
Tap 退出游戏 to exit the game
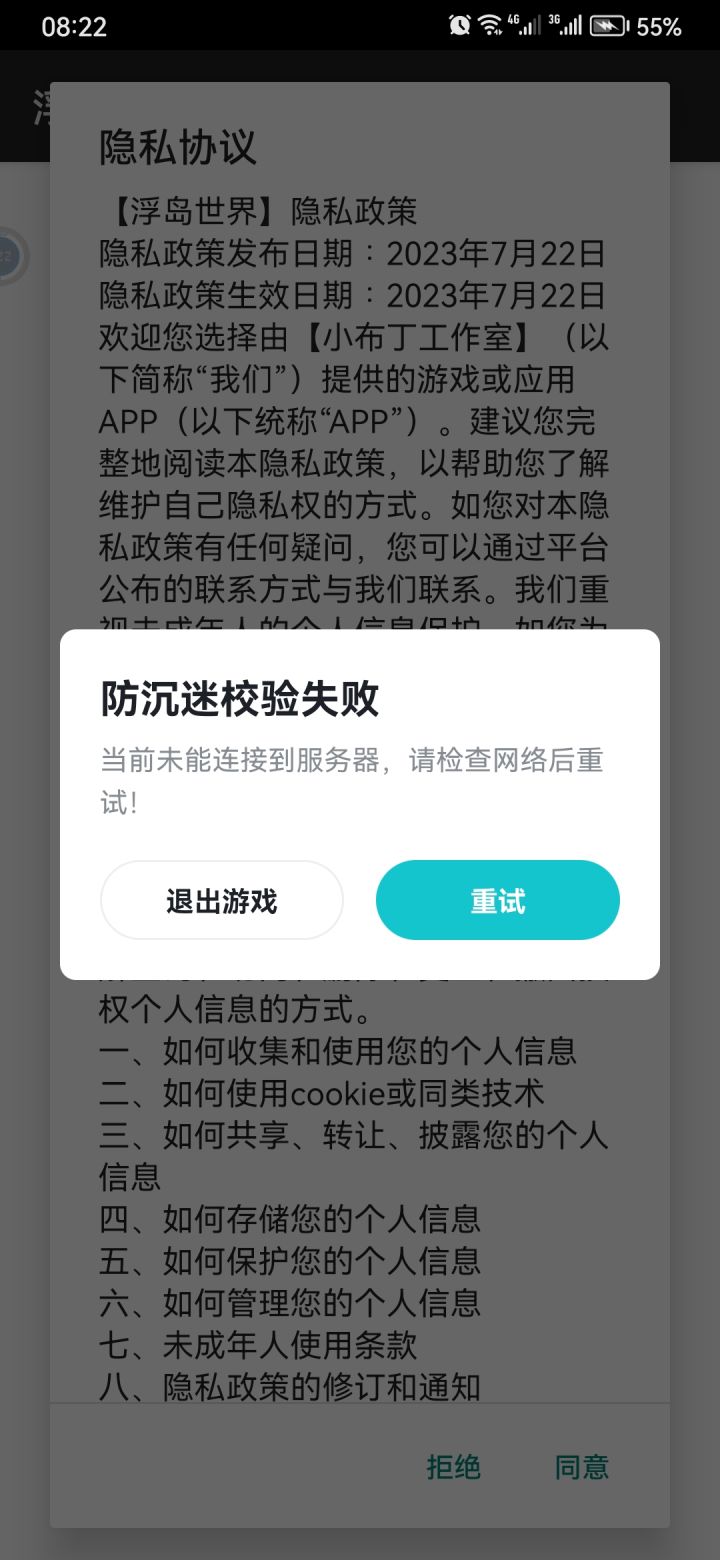point(221,900)
